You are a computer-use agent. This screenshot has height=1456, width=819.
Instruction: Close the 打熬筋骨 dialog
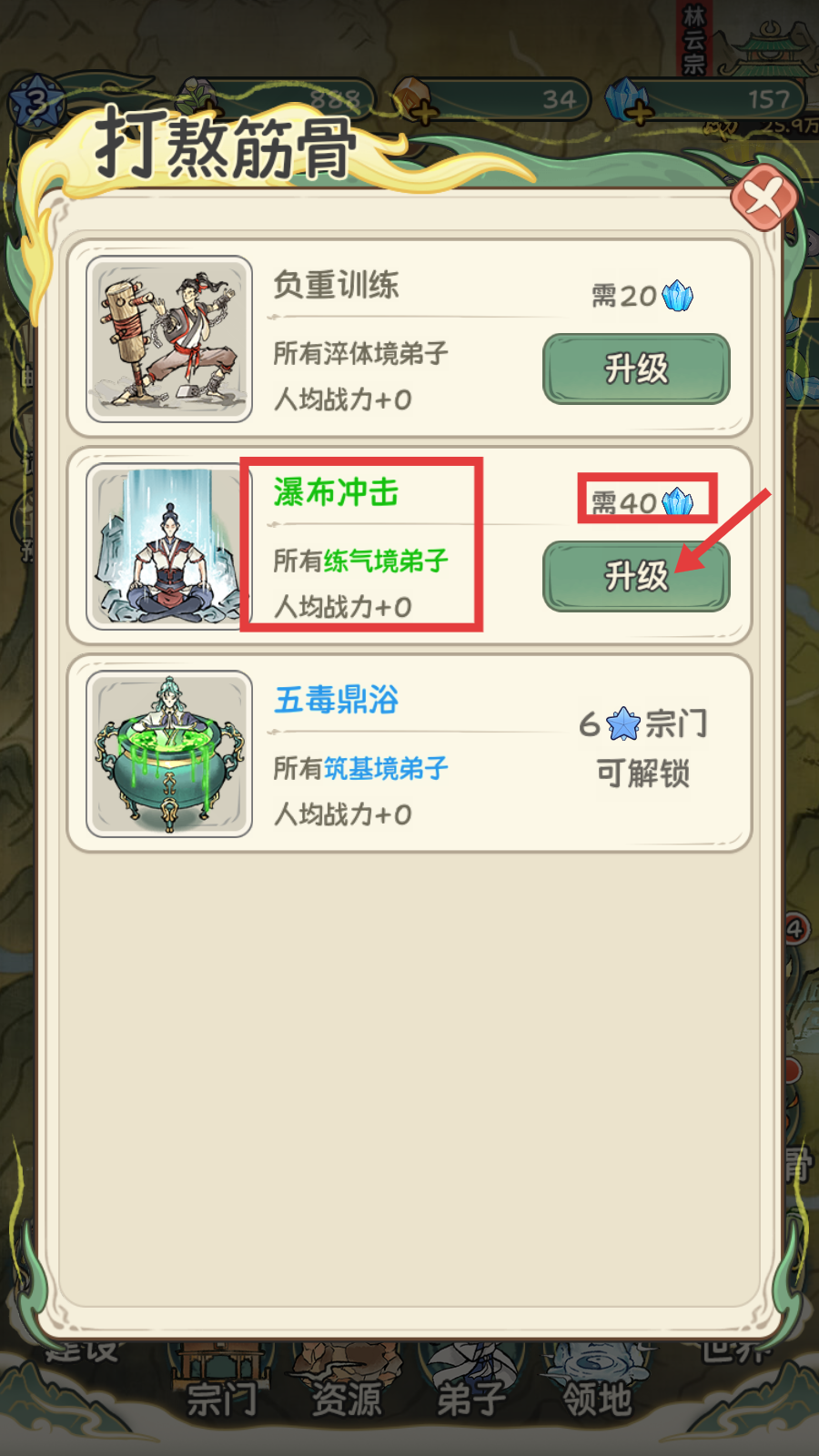[763, 198]
